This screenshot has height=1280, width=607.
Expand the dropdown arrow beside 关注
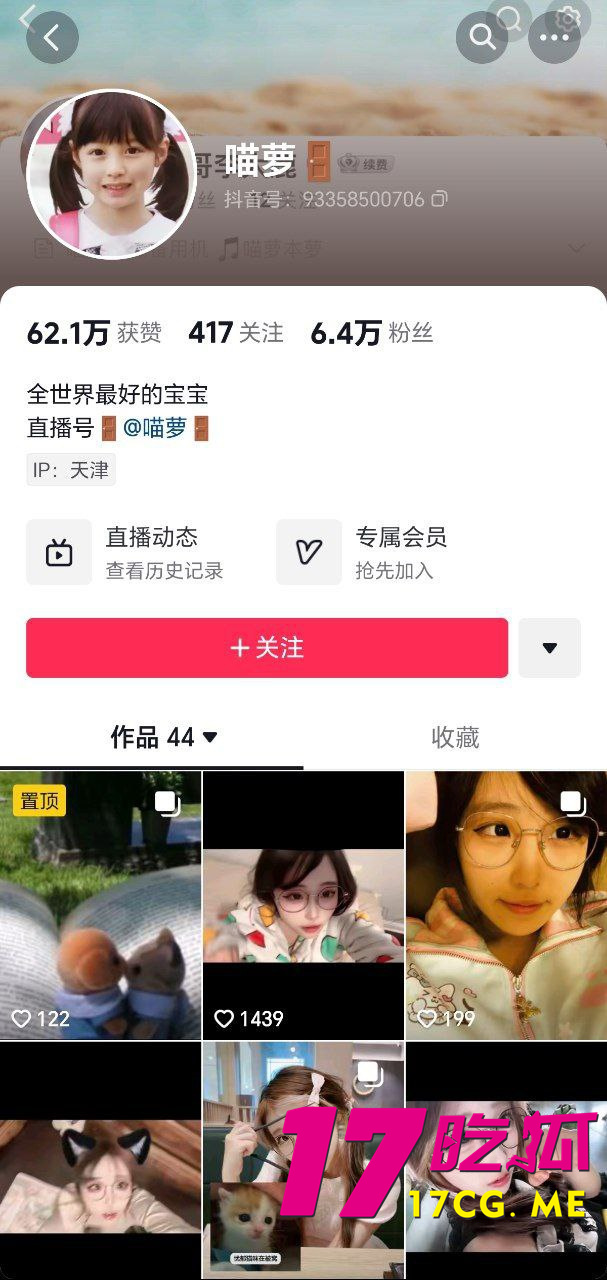(549, 648)
